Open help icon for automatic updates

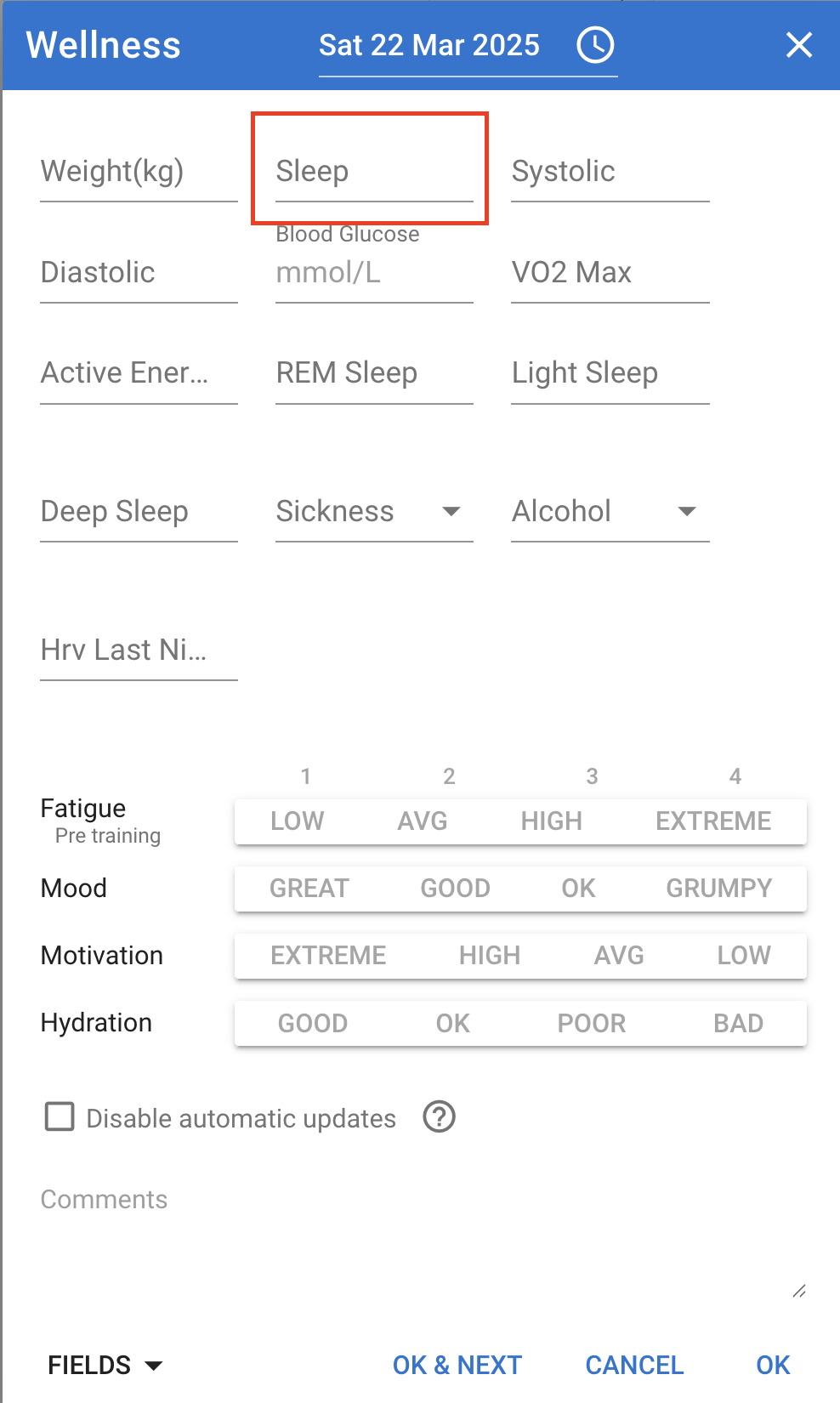[440, 1117]
